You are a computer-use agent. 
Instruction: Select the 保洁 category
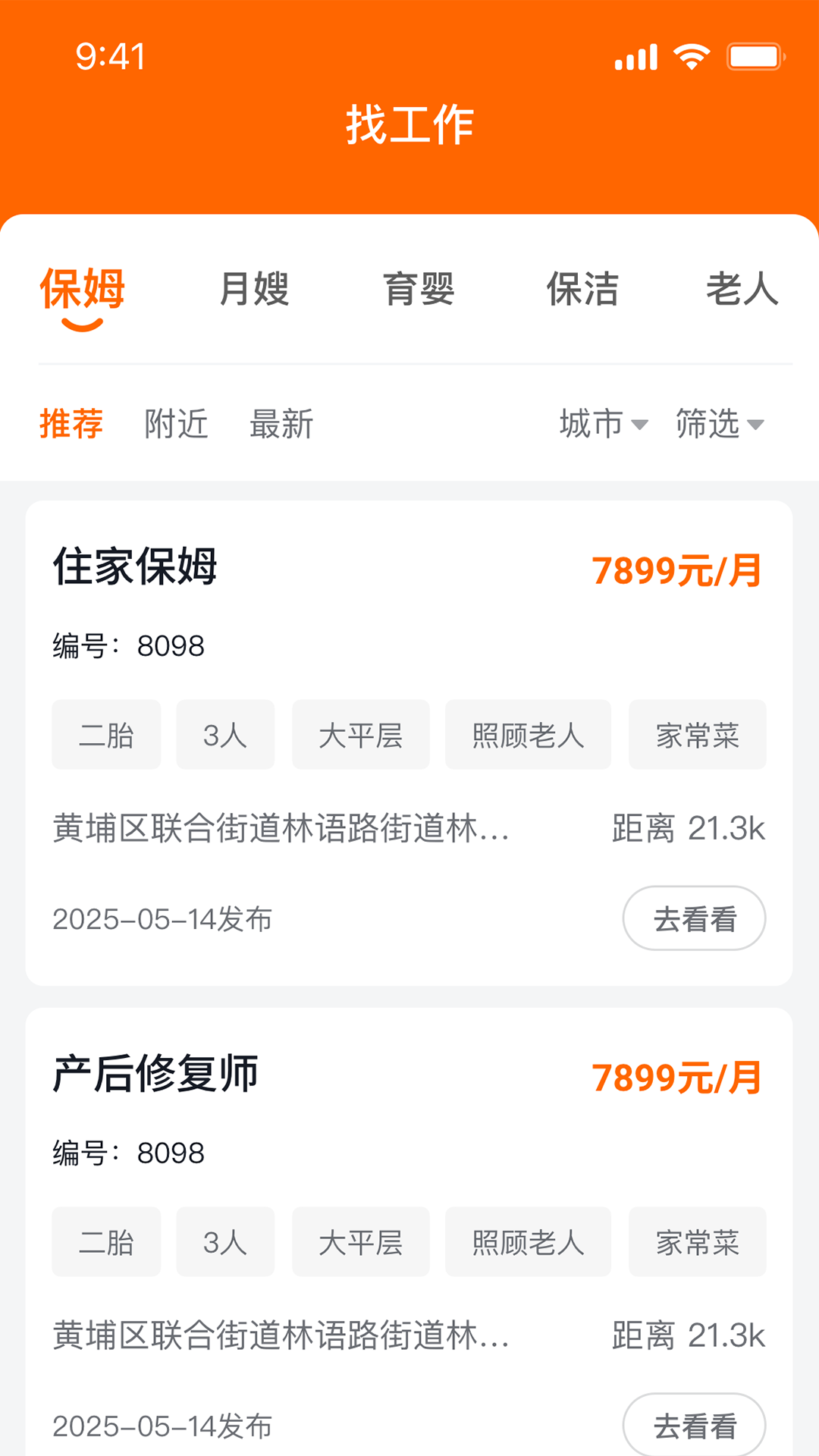pyautogui.click(x=583, y=290)
